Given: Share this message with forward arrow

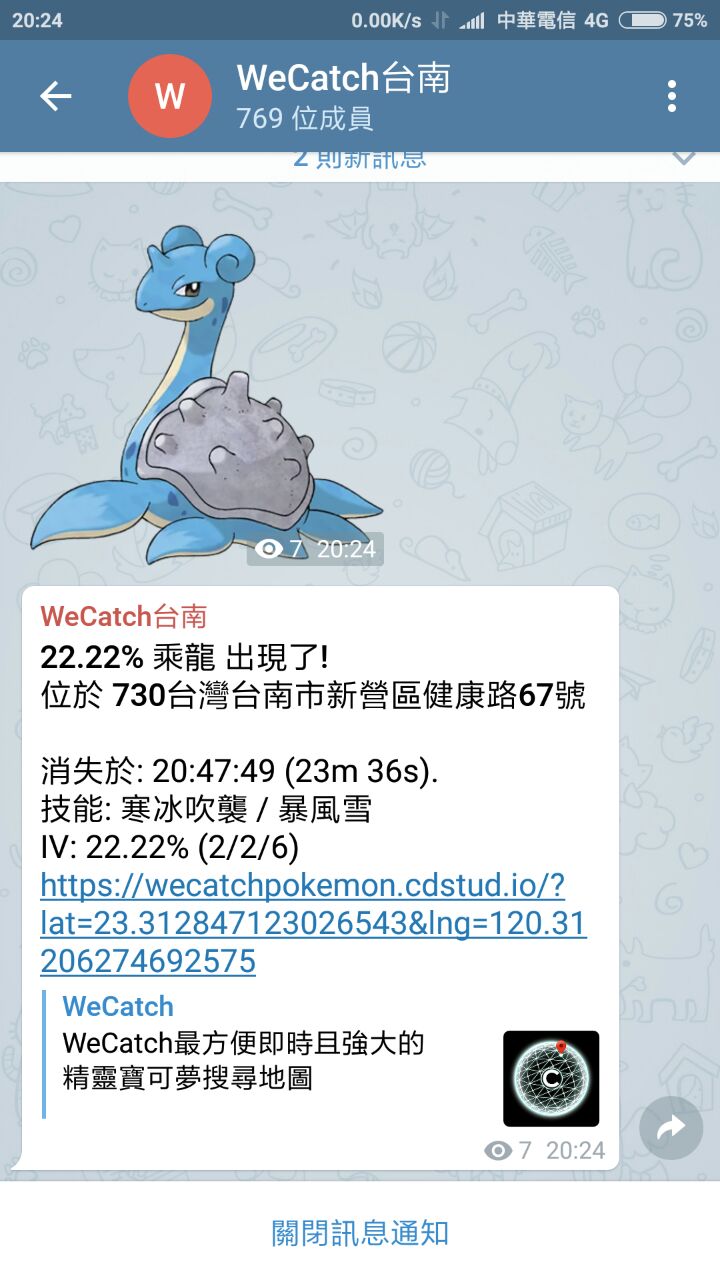Looking at the screenshot, I should (671, 1128).
